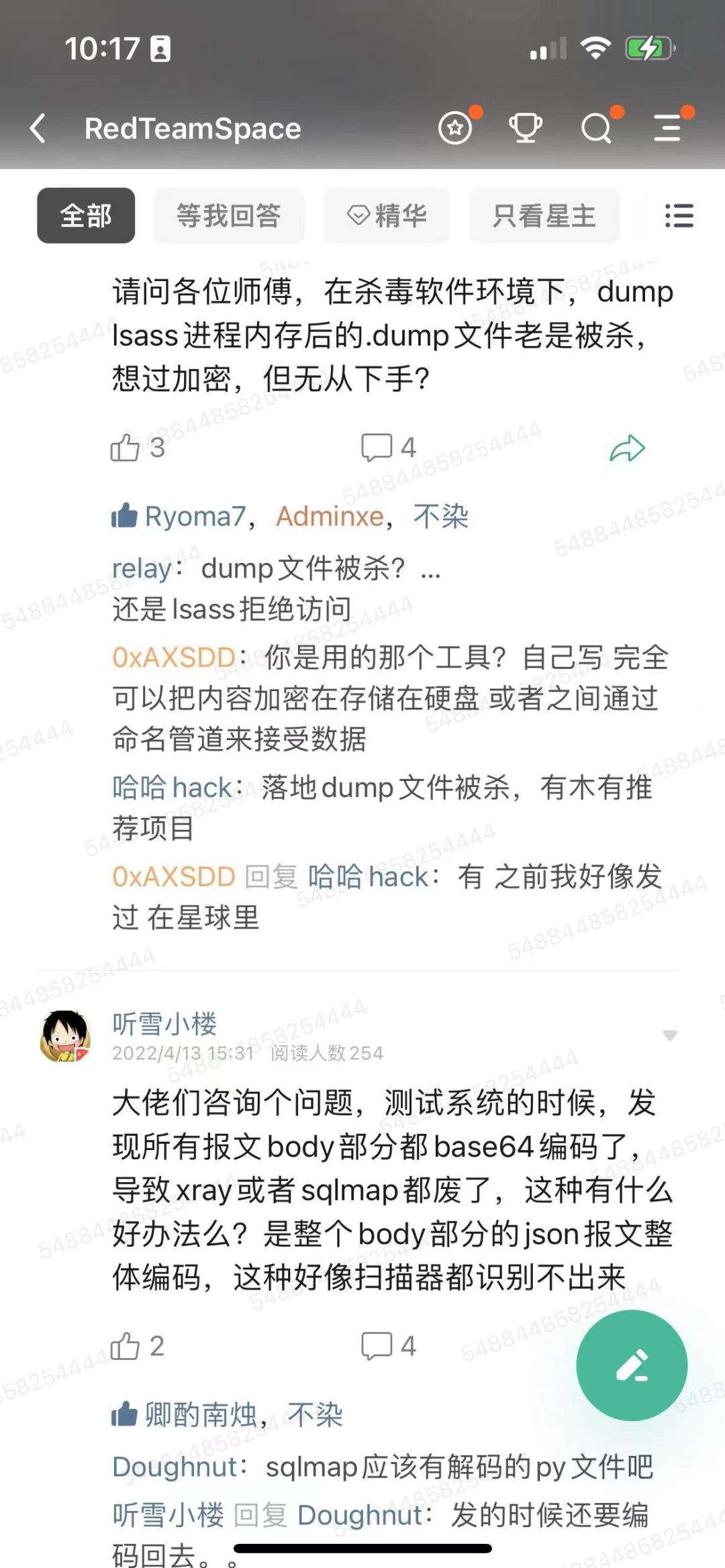Open 听雪小楼's avatar
This screenshot has width=725, height=1568.
point(65,1037)
